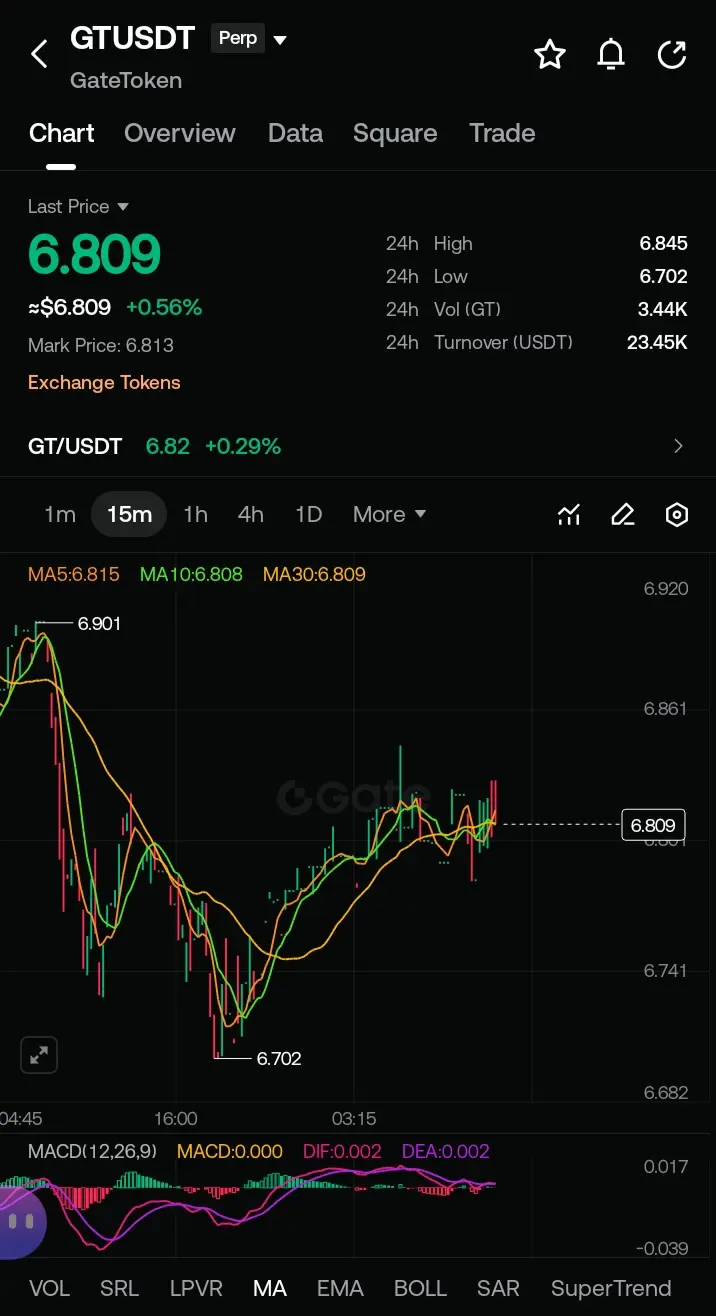
Task: Switch to the Trade tab
Action: tap(502, 133)
